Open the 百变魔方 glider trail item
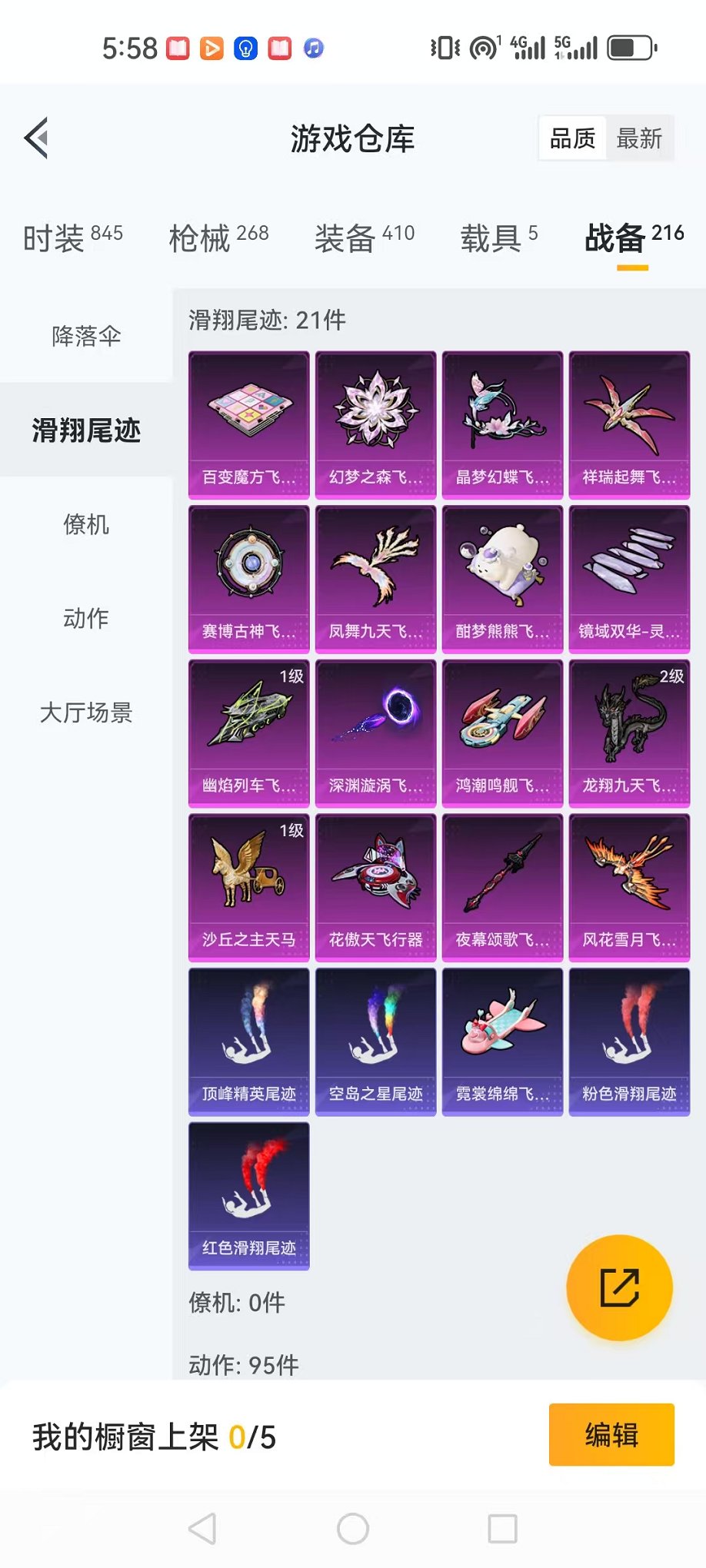706x1568 pixels. coord(248,425)
